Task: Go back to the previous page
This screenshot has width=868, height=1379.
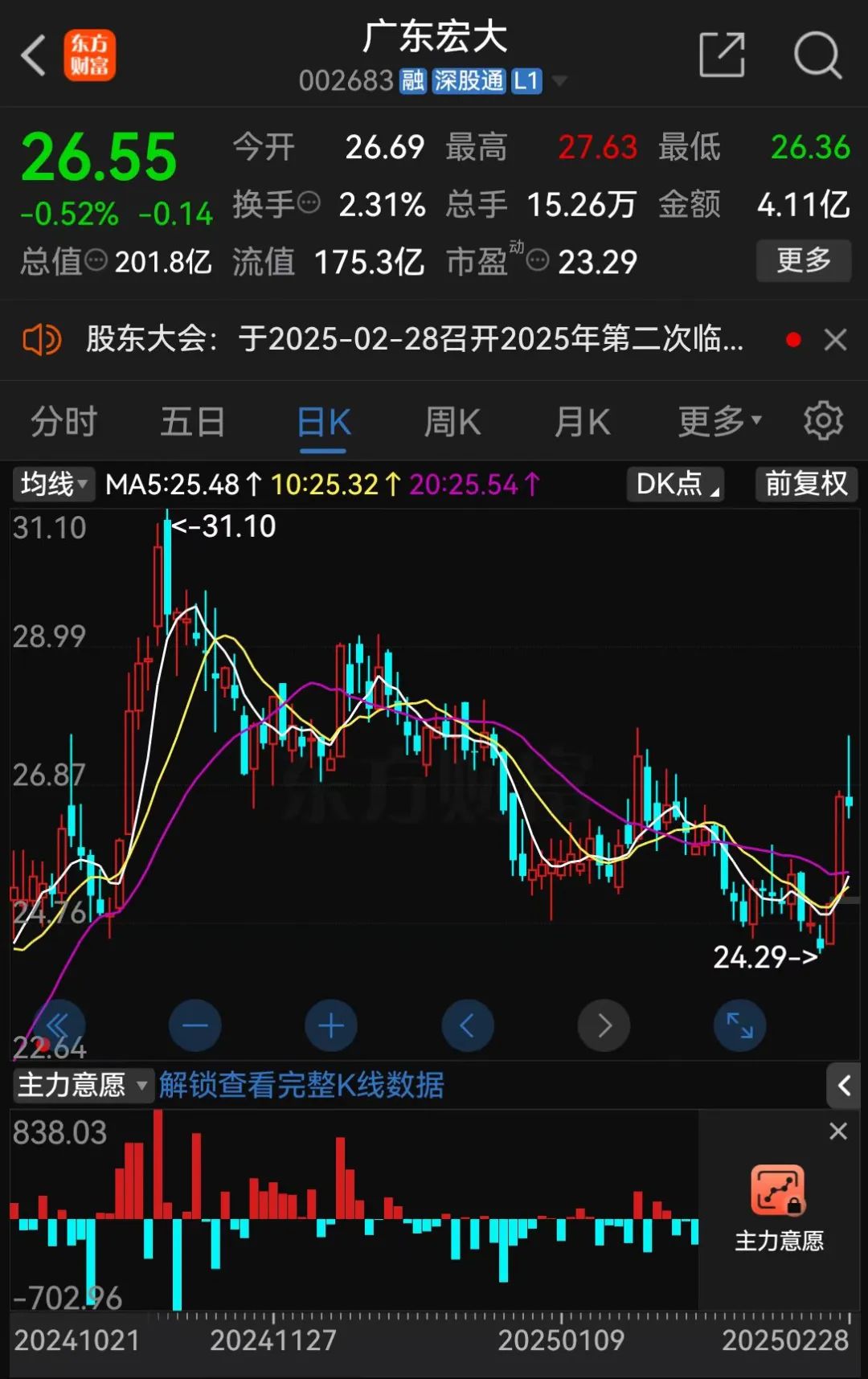Action: tap(34, 55)
